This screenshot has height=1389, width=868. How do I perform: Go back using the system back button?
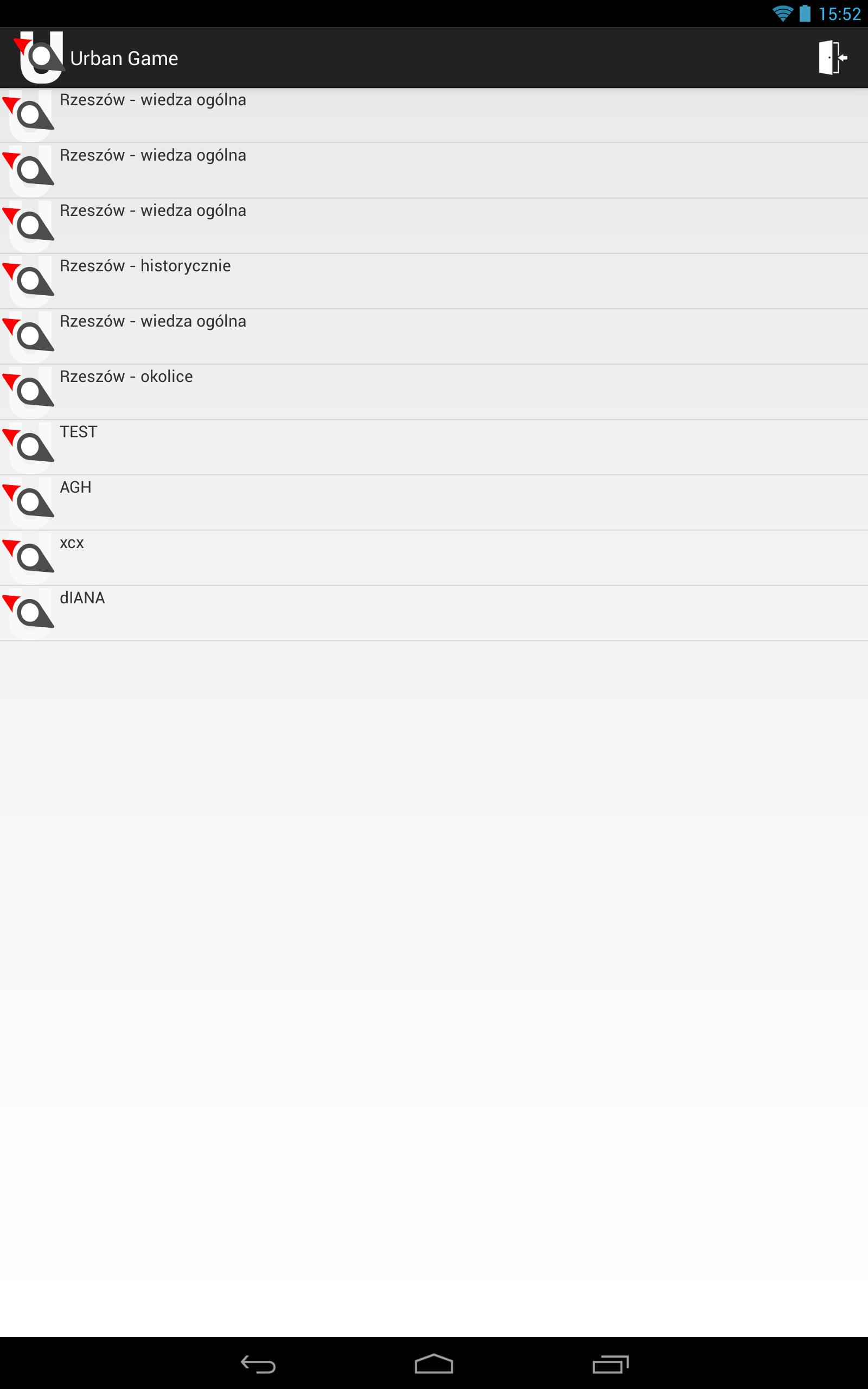point(258,1363)
